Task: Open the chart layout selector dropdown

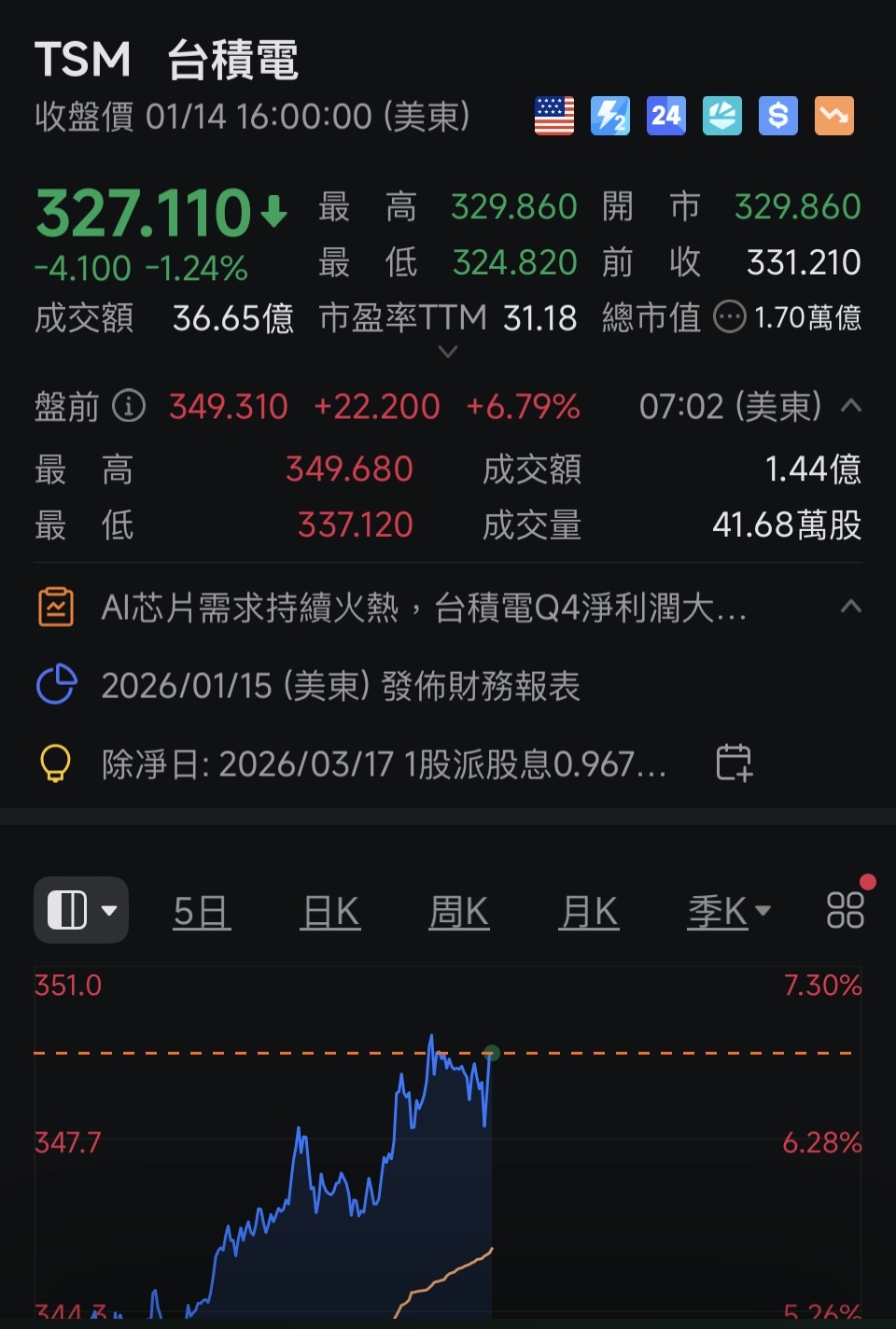Action: coord(81,910)
